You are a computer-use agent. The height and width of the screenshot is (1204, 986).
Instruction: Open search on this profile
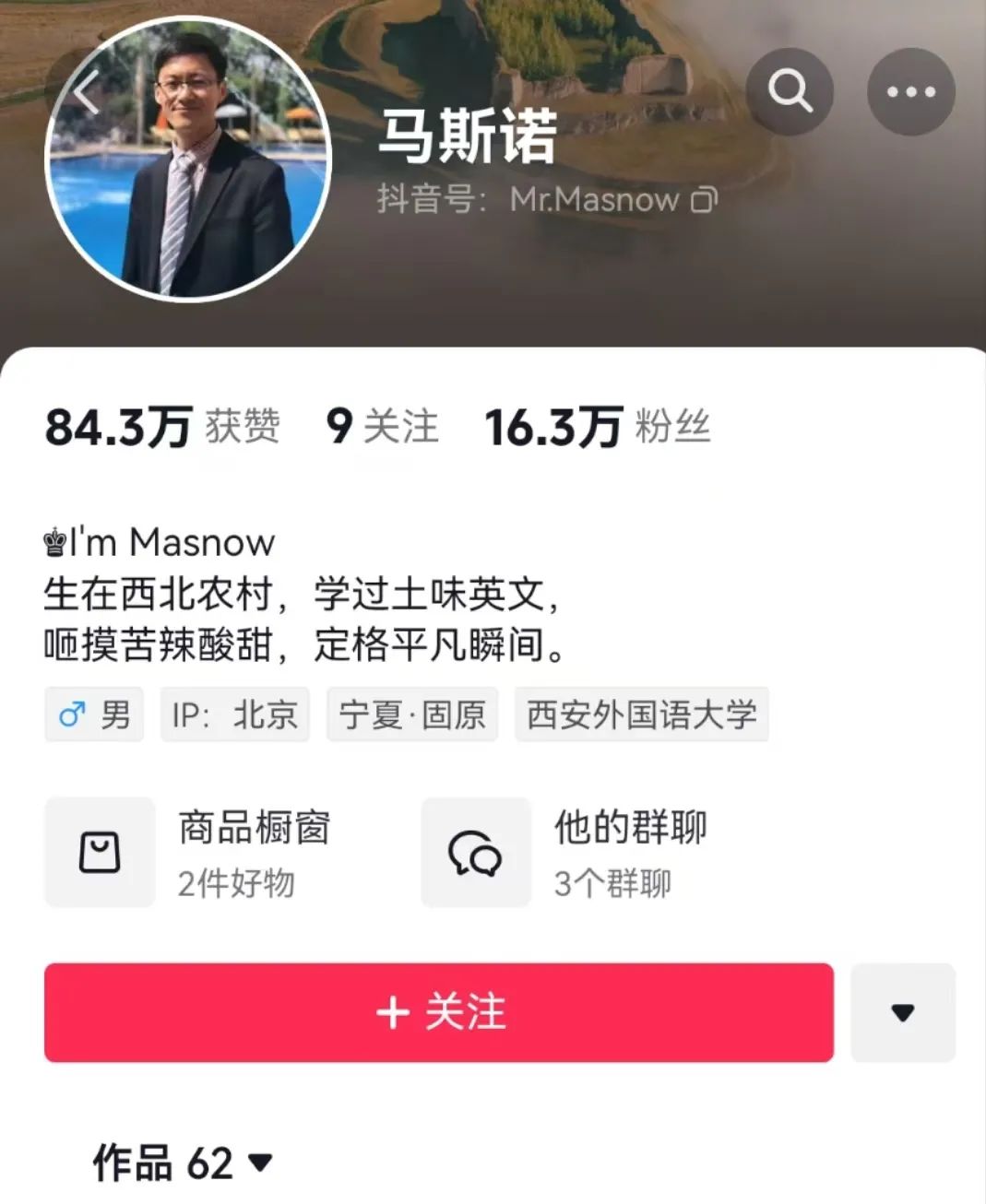pos(790,91)
